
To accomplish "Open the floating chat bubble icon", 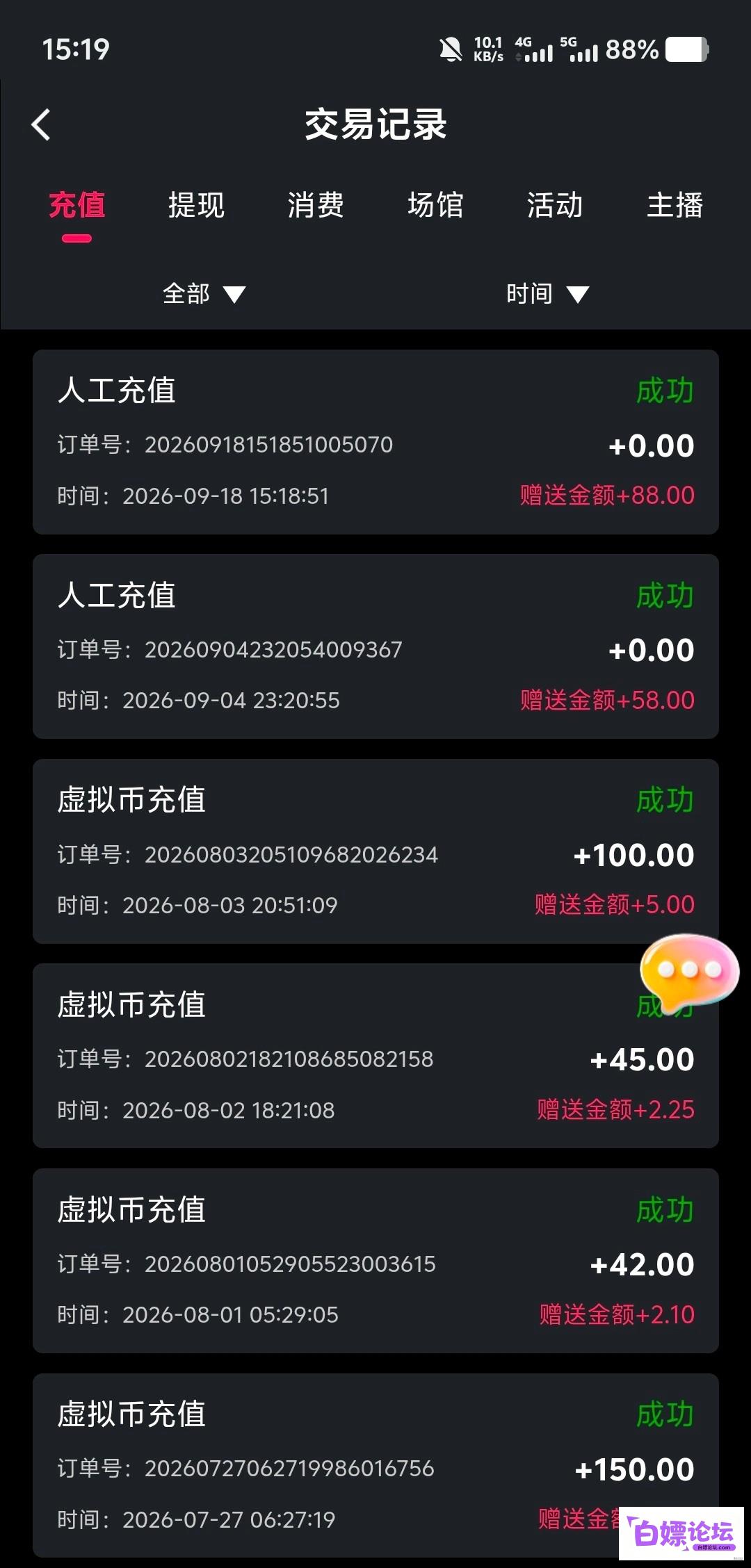I will click(688, 972).
